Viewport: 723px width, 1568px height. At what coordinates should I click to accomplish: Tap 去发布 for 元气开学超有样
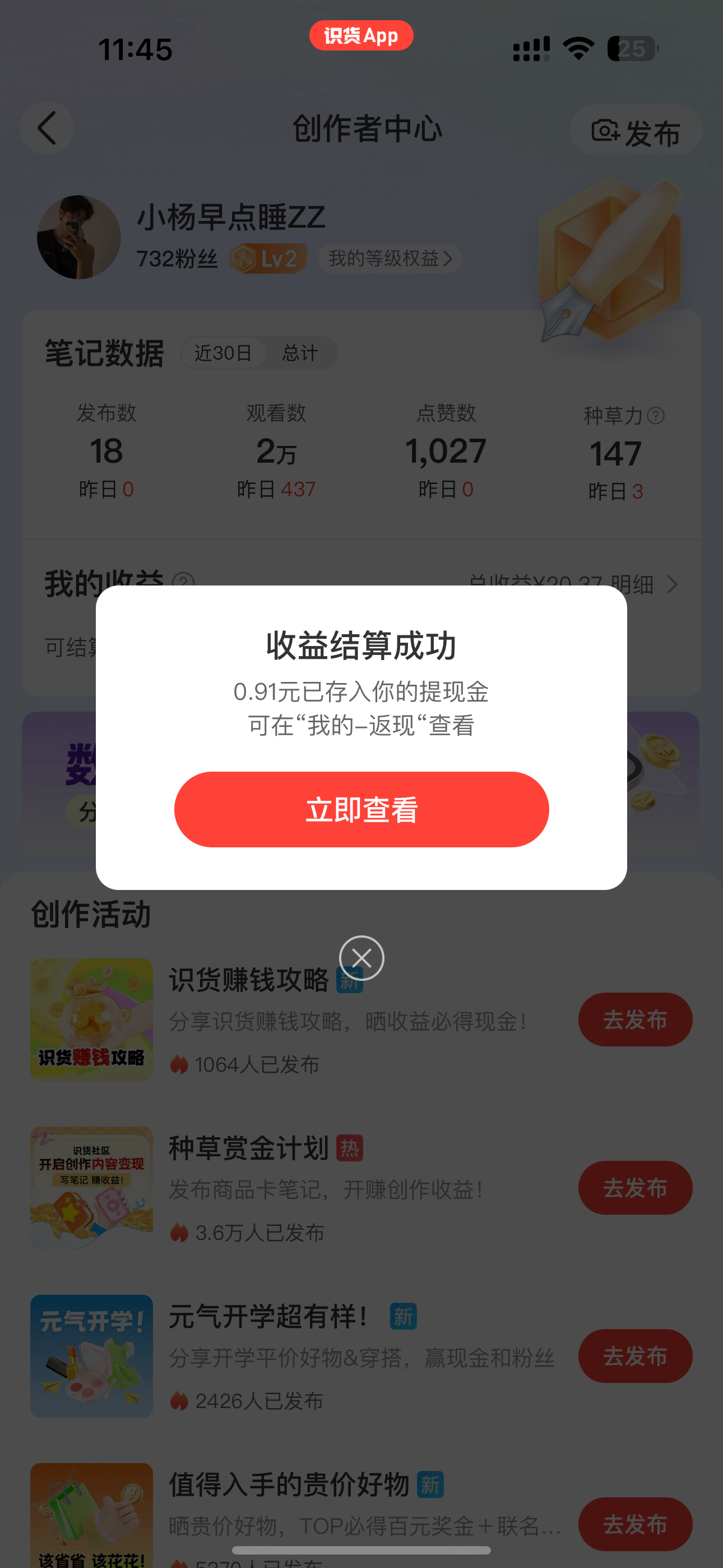coord(635,1355)
